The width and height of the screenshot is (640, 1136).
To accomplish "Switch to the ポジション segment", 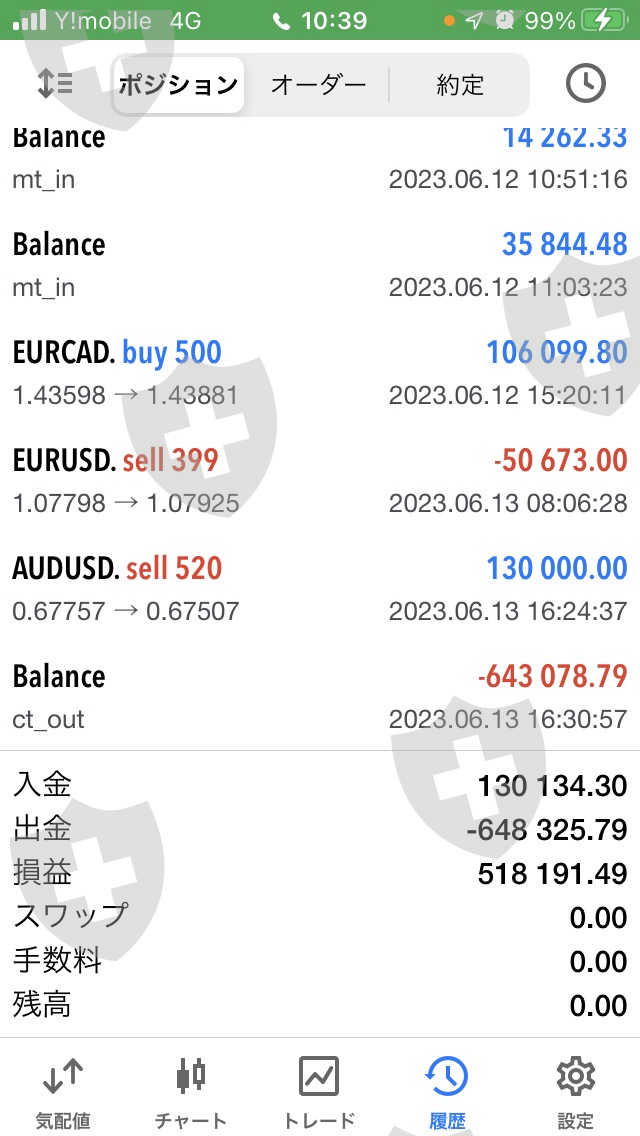I will [178, 85].
